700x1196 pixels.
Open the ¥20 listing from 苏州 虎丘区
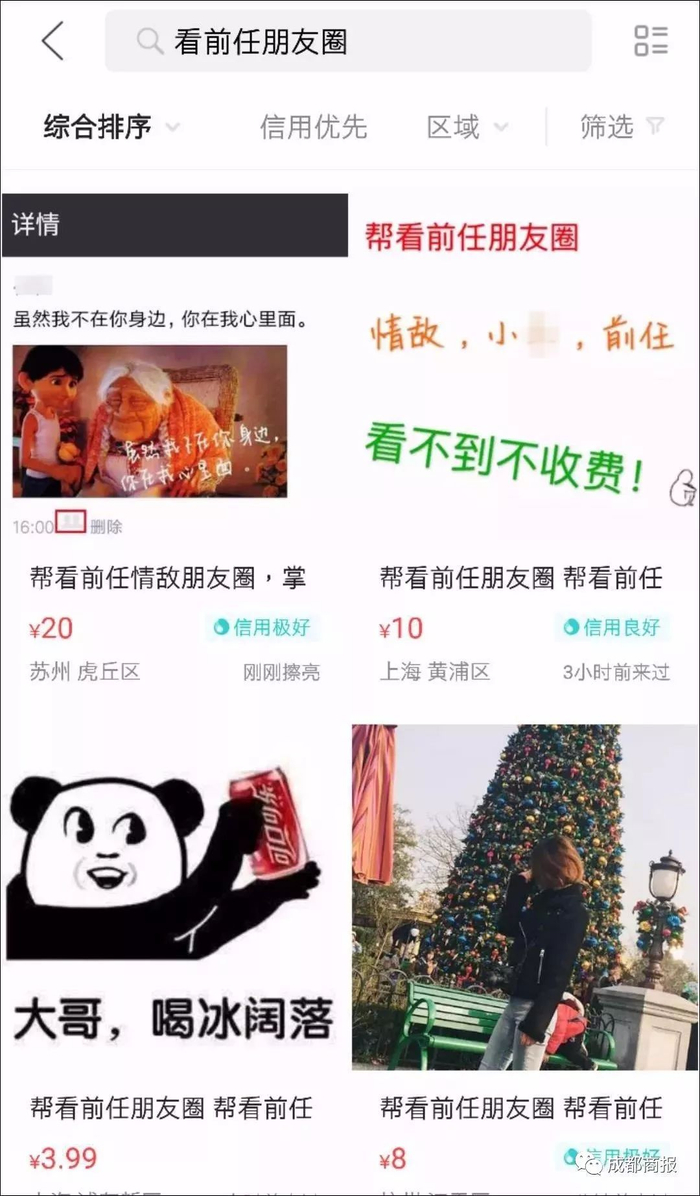point(174,440)
